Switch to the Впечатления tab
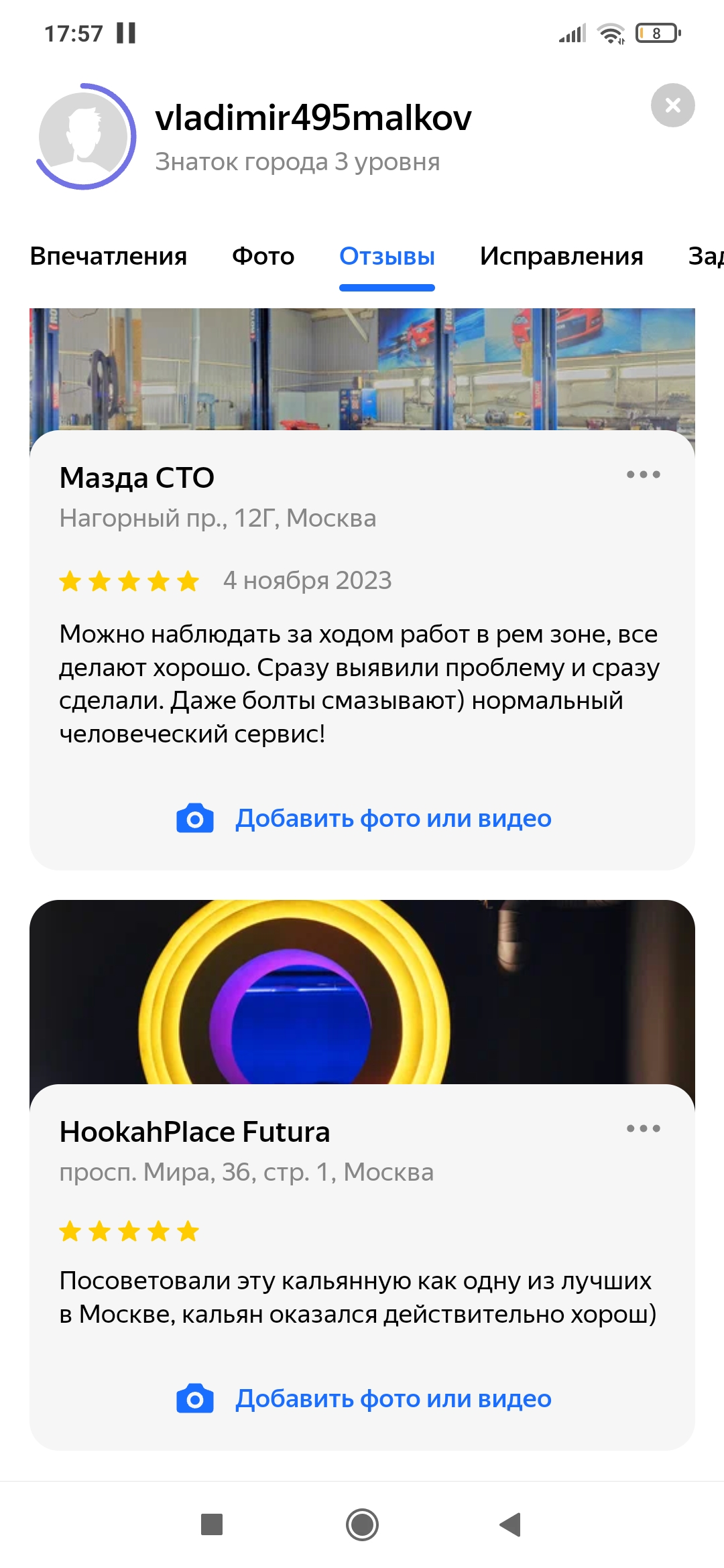 tap(109, 257)
